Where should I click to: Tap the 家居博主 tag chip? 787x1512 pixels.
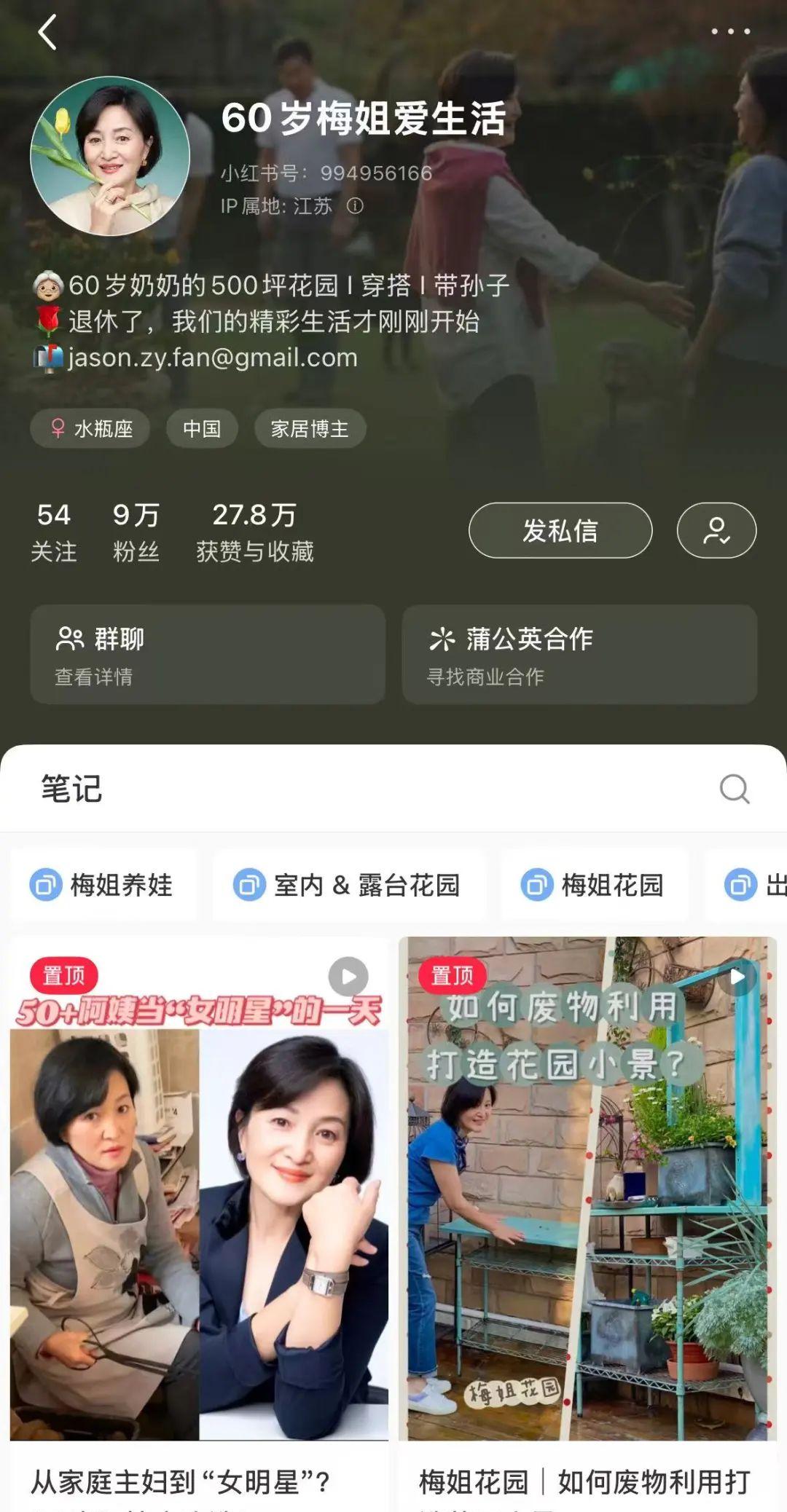click(310, 428)
